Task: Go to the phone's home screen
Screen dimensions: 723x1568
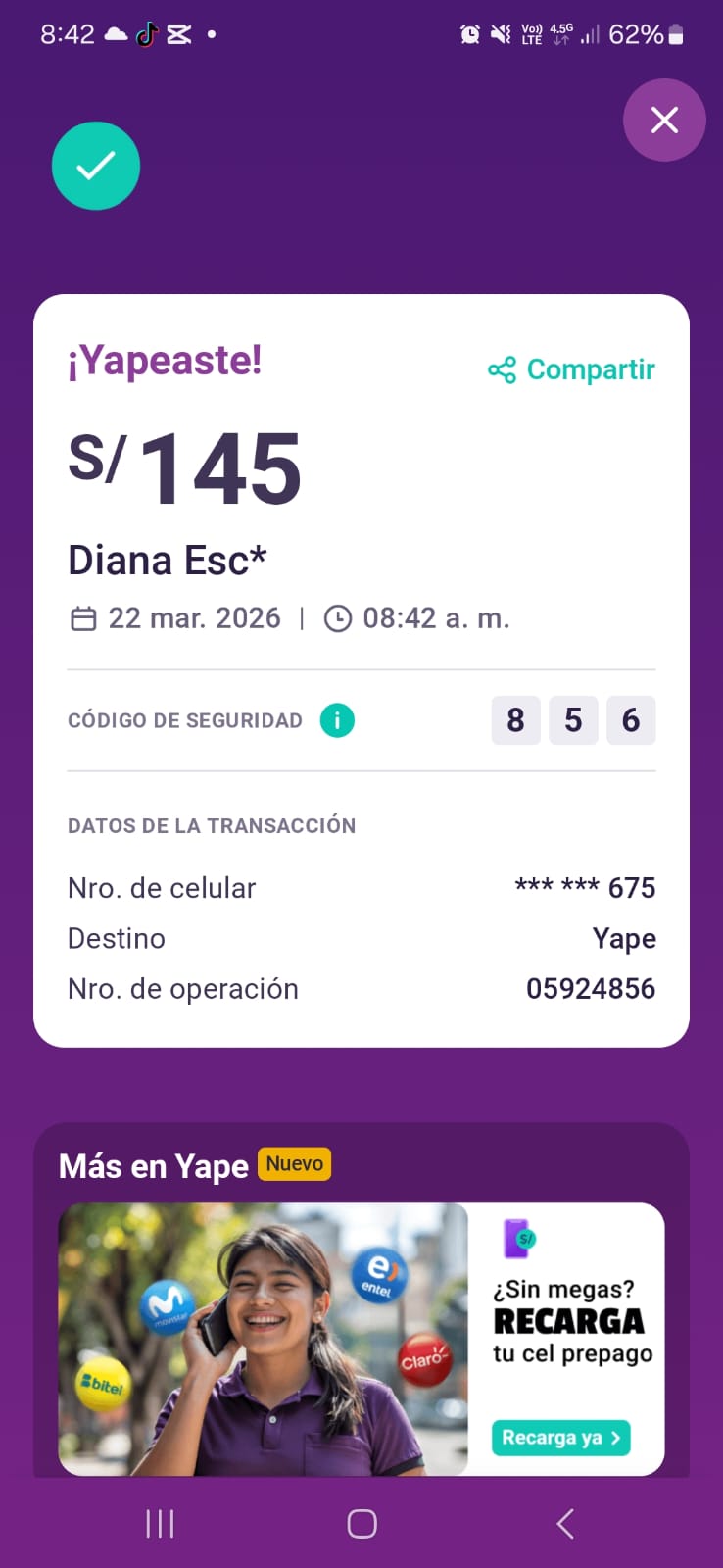Action: click(x=361, y=1523)
